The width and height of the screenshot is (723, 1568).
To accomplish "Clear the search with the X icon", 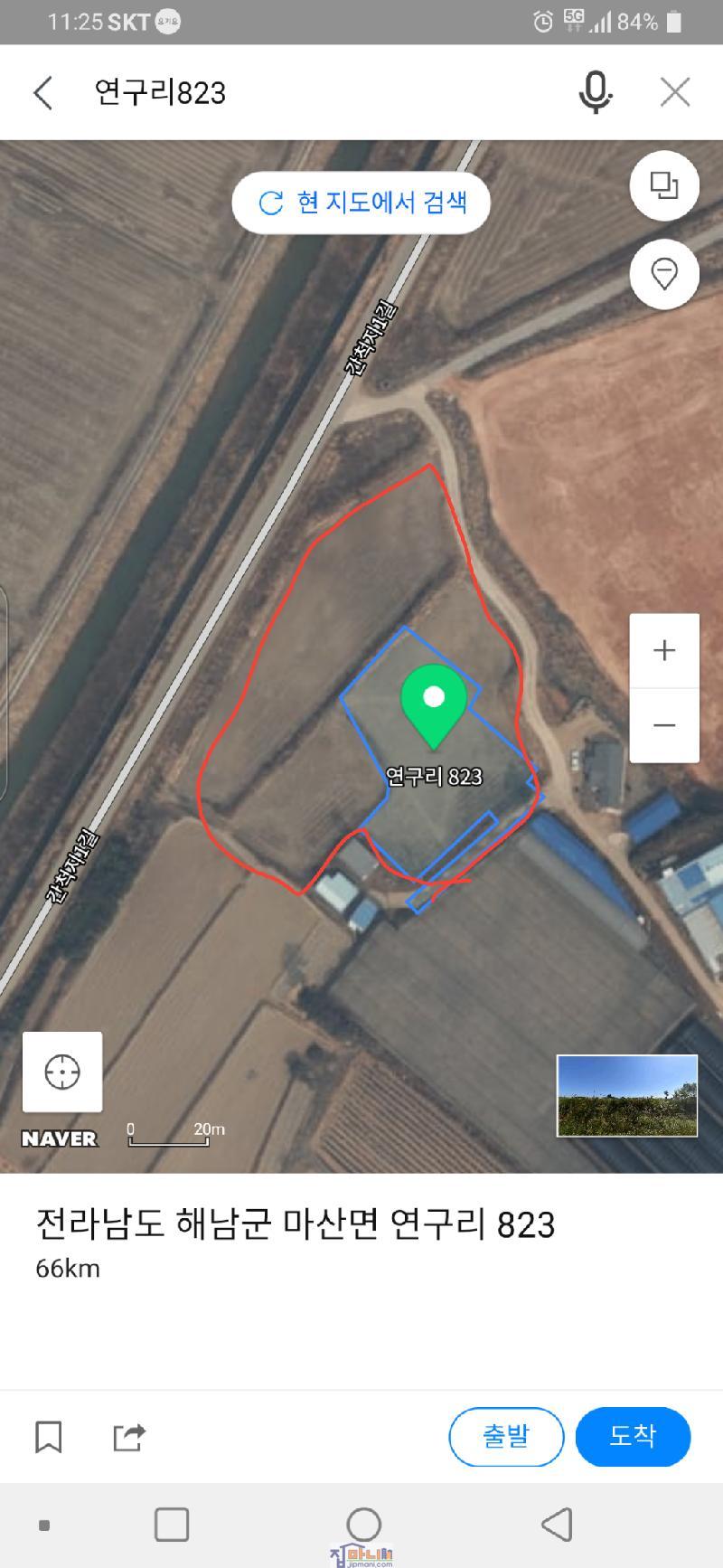I will pos(675,92).
